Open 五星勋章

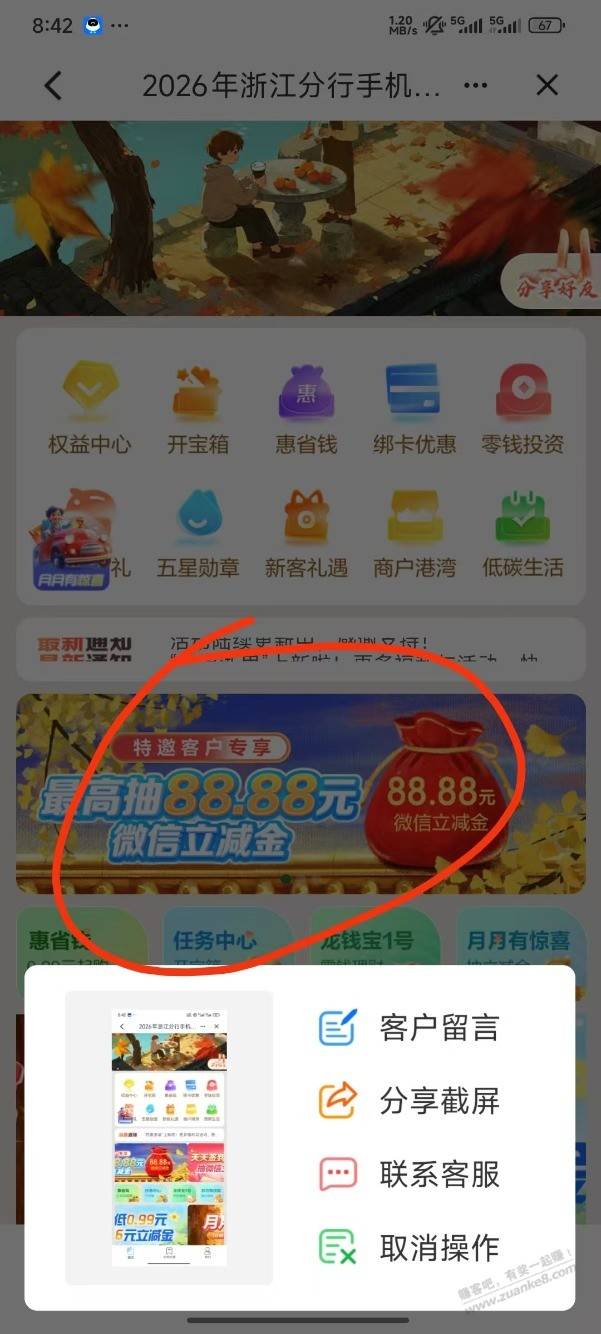coord(198,532)
